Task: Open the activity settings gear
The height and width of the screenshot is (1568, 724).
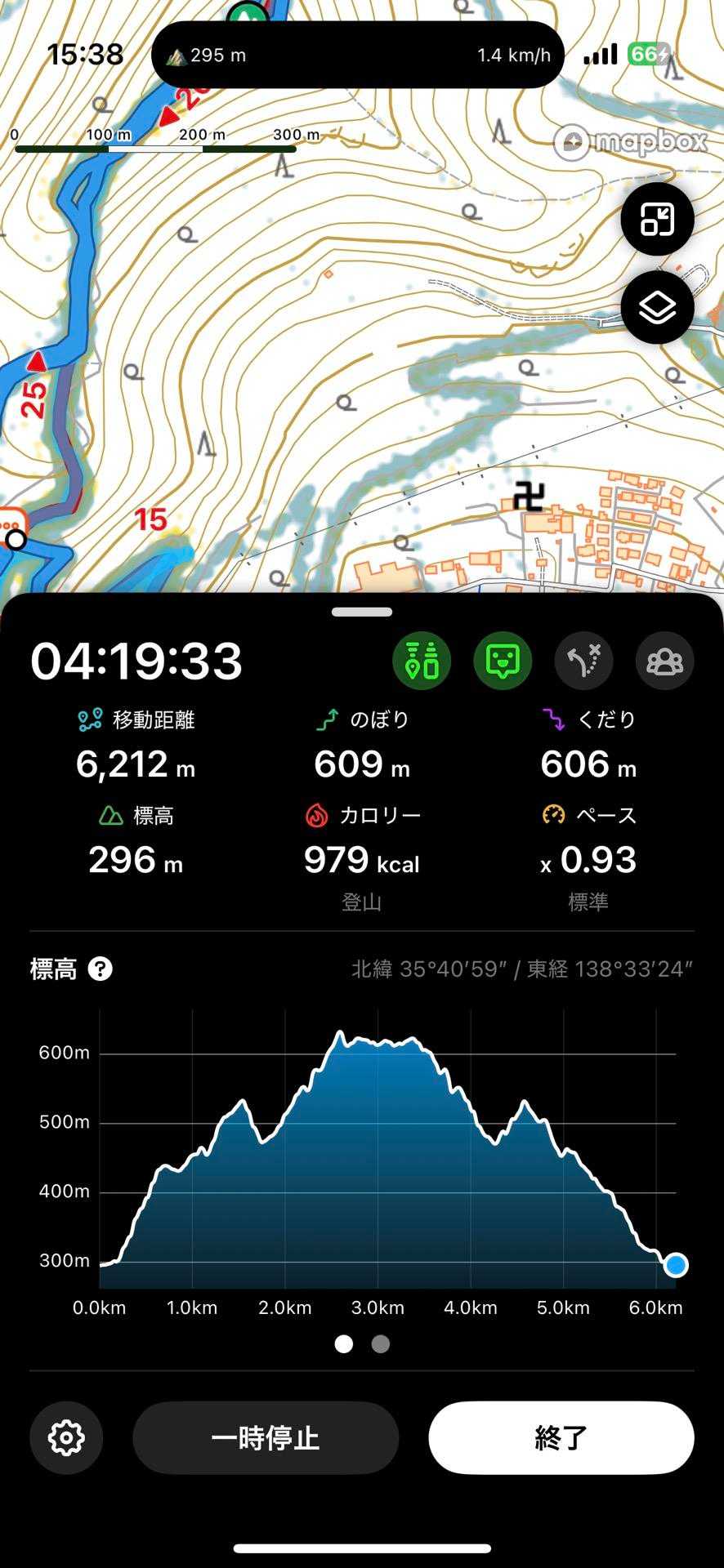Action: (66, 1438)
